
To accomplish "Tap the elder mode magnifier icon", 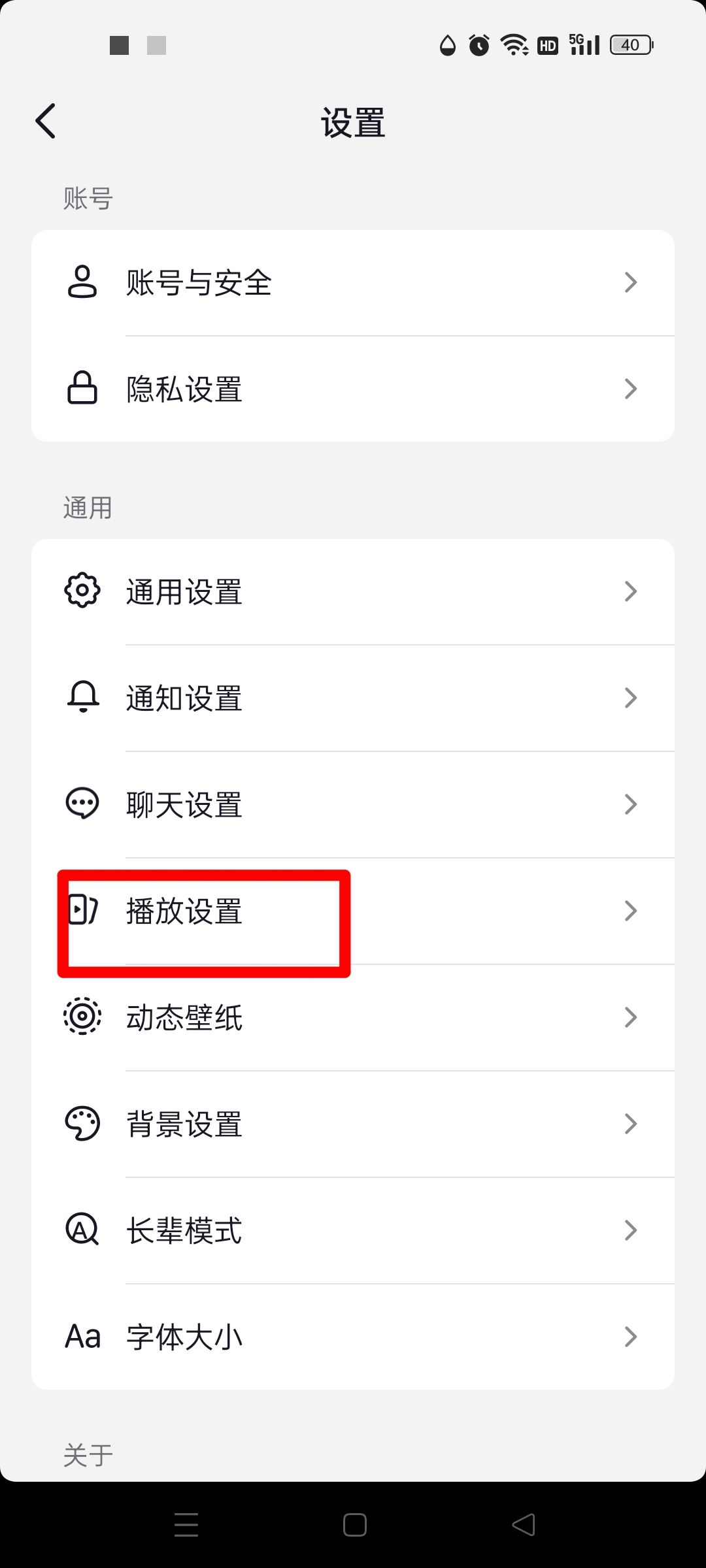I will [82, 1230].
